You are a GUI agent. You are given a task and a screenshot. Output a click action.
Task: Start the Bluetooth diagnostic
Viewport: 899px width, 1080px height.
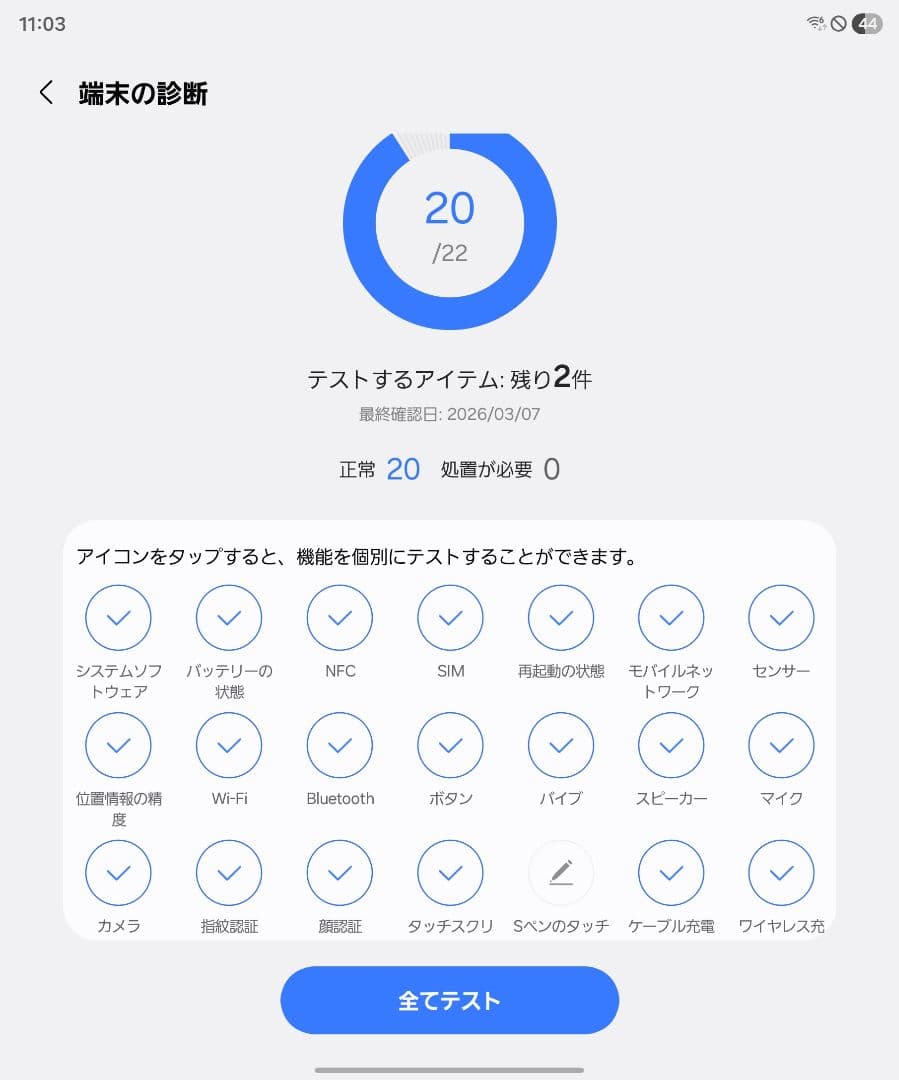click(x=340, y=744)
